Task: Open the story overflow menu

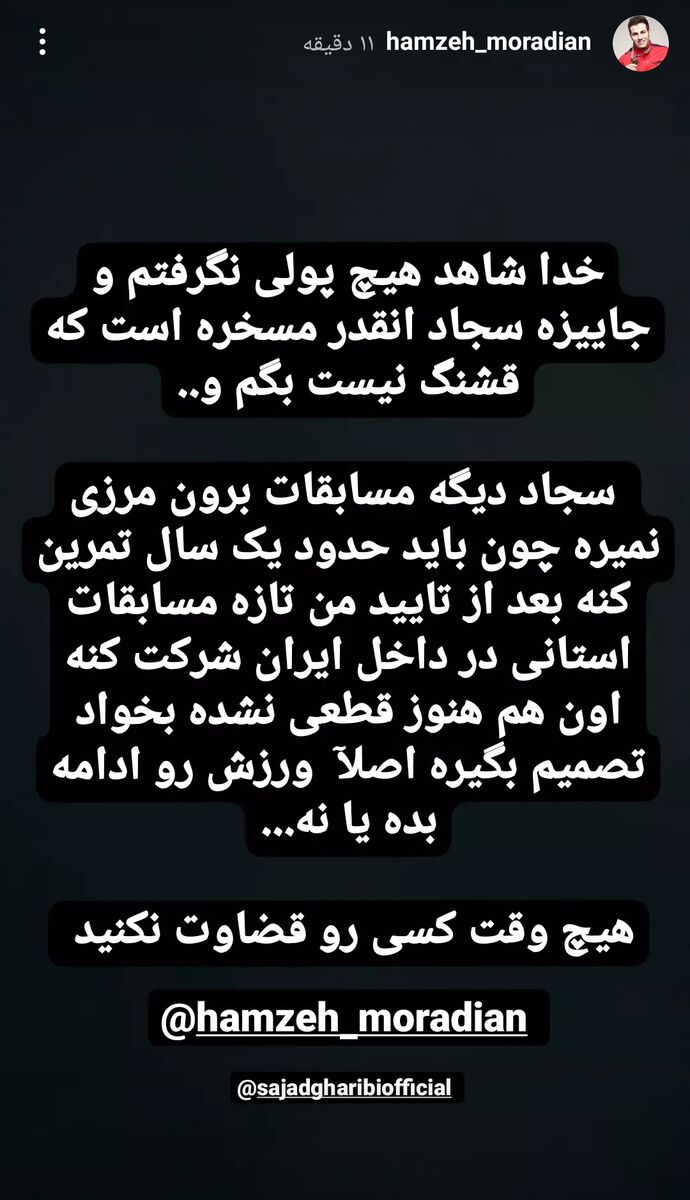Action: click(42, 42)
